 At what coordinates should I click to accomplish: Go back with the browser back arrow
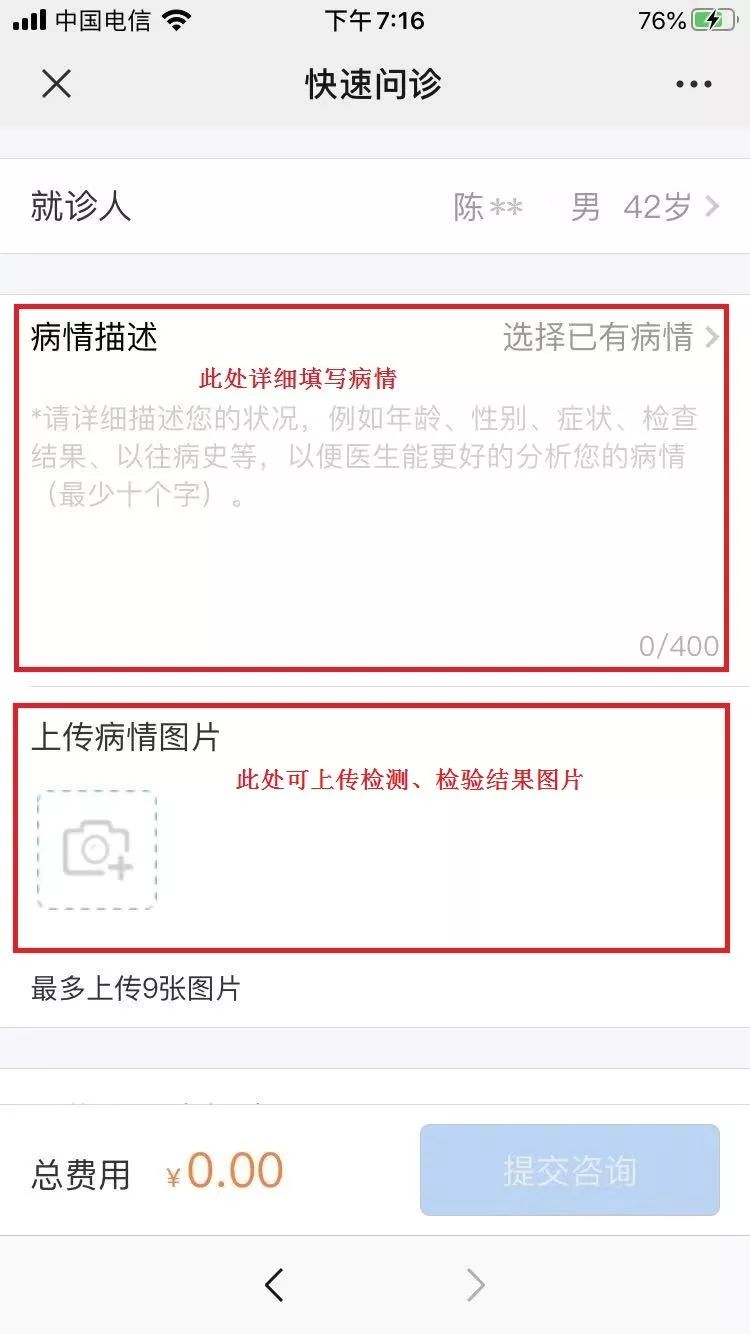[x=274, y=1284]
